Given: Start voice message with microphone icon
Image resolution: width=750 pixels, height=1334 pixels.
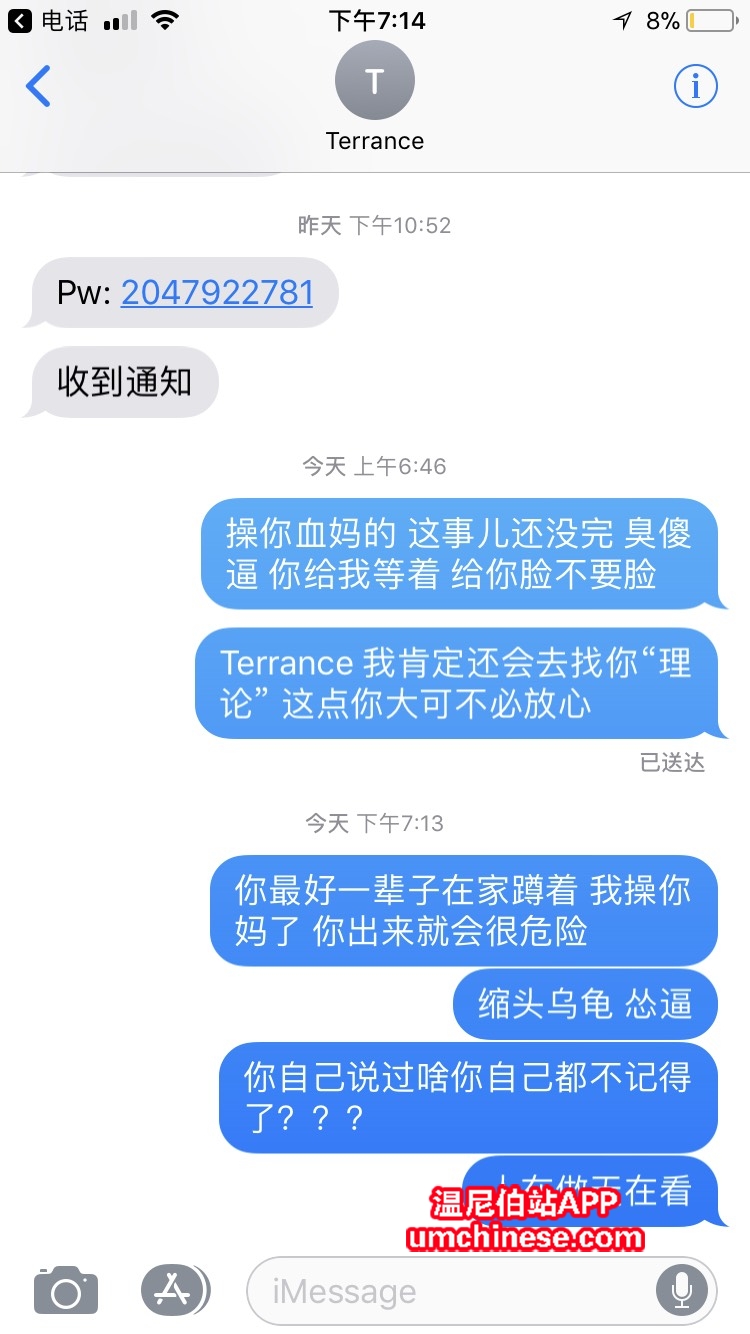Looking at the screenshot, I should point(682,1291).
